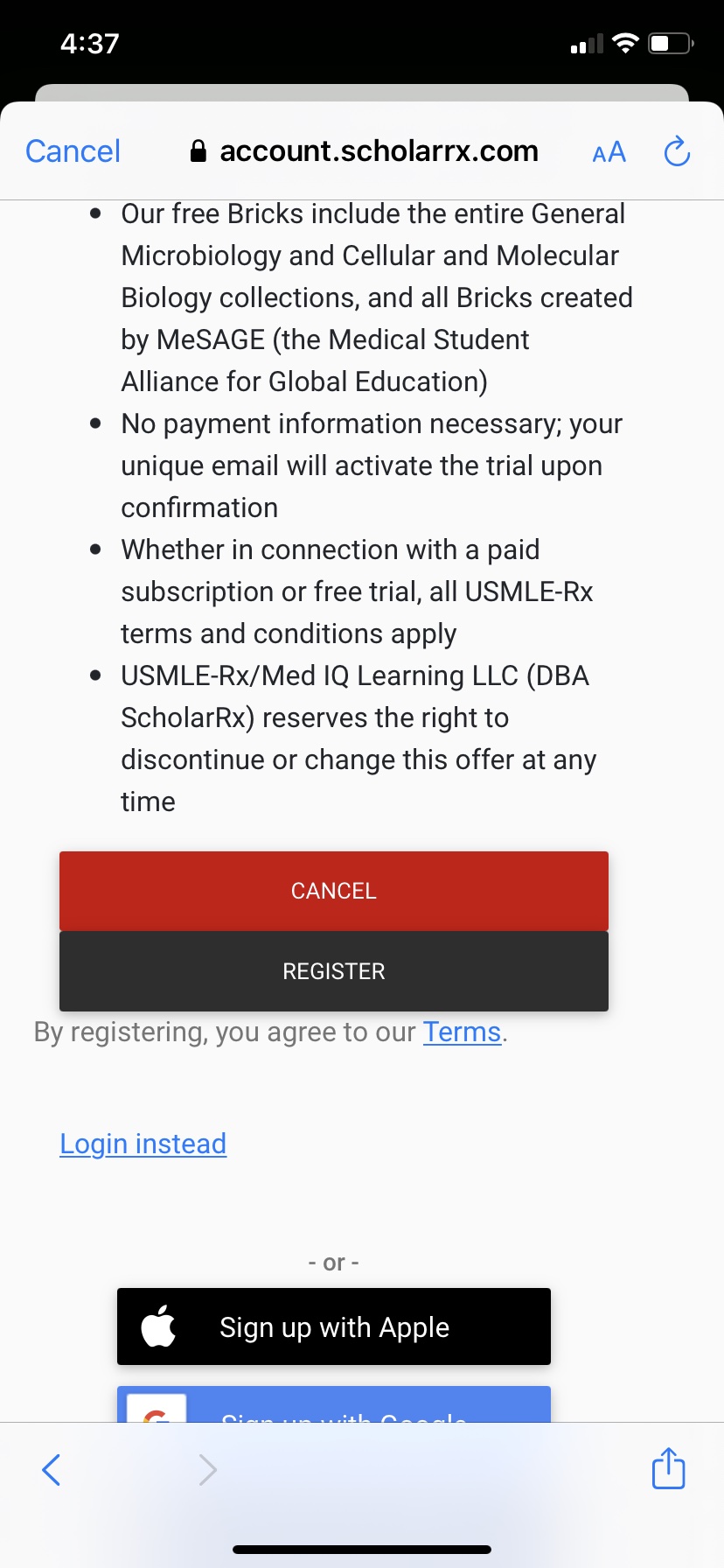Viewport: 724px width, 1568px height.
Task: Tap the account.scholarrx.com address bar
Action: pos(379,150)
